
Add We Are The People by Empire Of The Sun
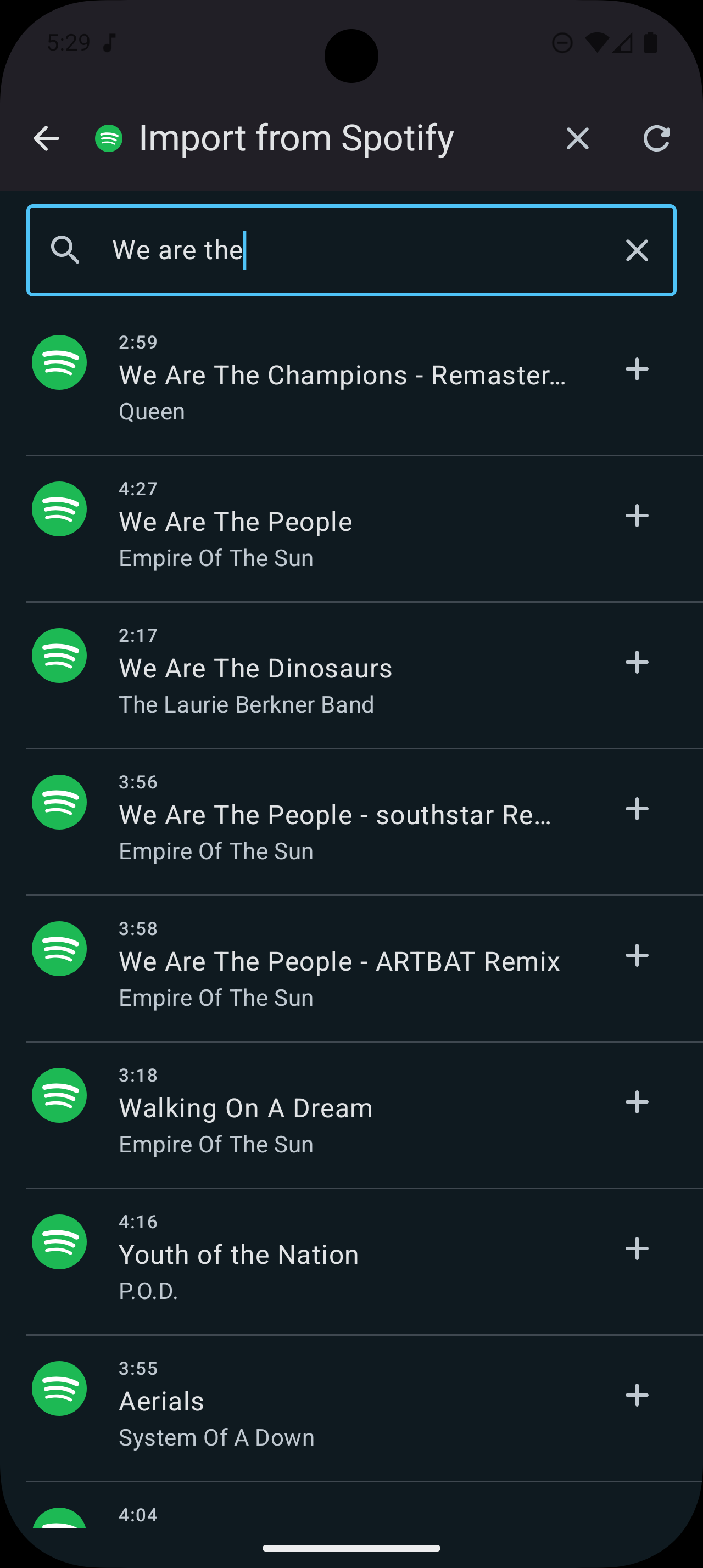point(637,516)
